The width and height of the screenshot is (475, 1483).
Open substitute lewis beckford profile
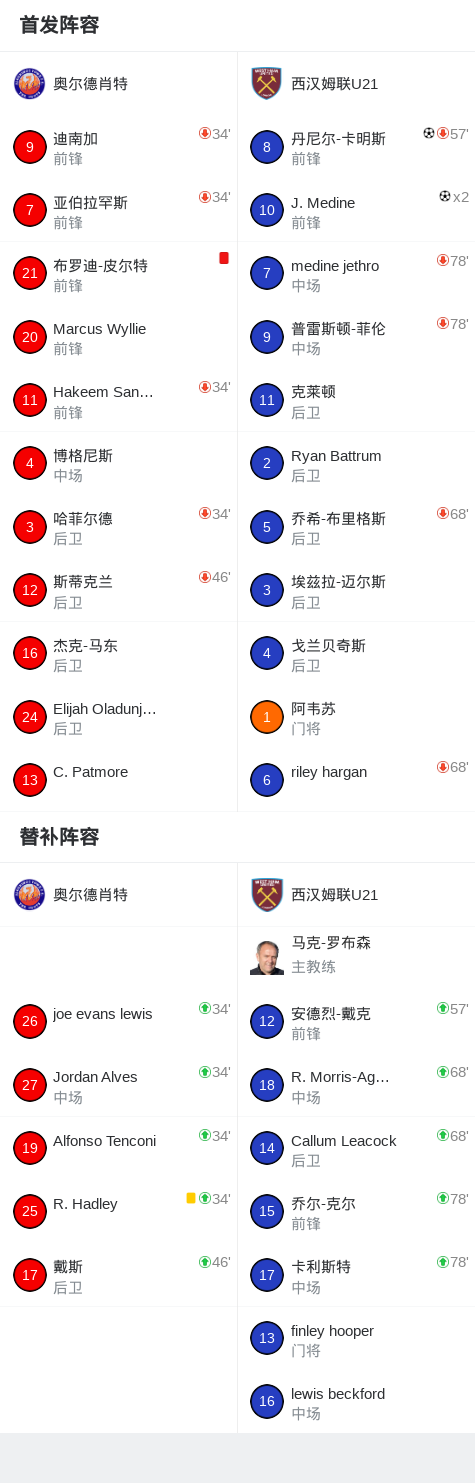tap(356, 1401)
